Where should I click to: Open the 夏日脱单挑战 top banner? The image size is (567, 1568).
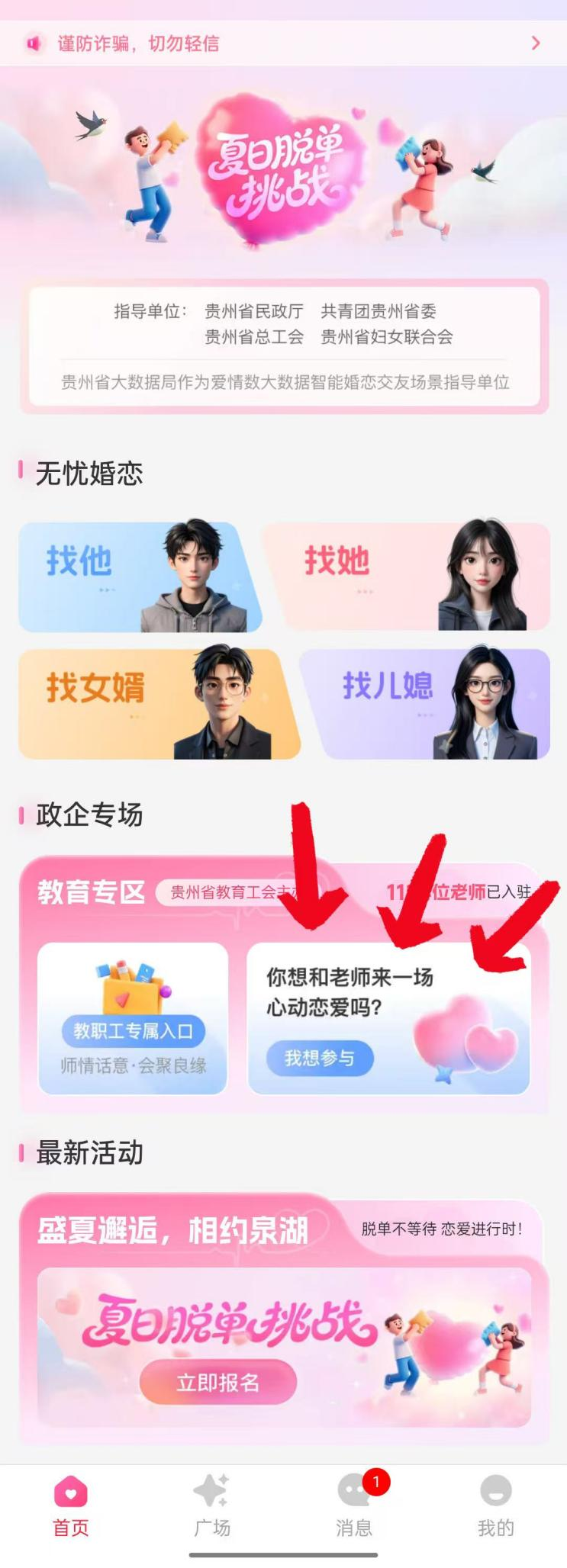point(283,168)
